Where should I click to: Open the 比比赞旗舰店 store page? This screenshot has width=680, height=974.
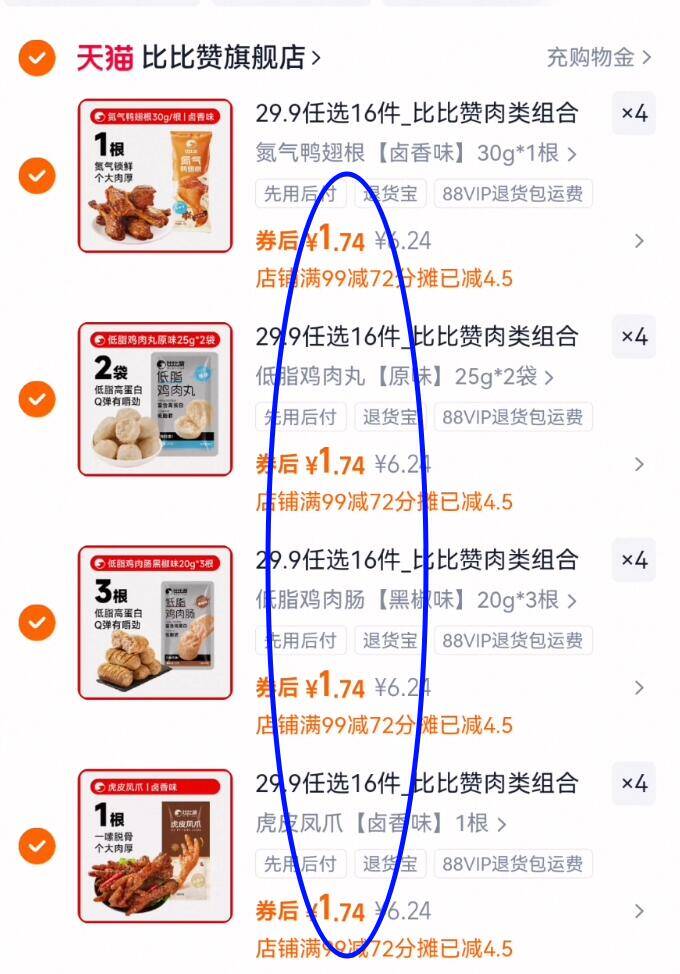[x=230, y=58]
